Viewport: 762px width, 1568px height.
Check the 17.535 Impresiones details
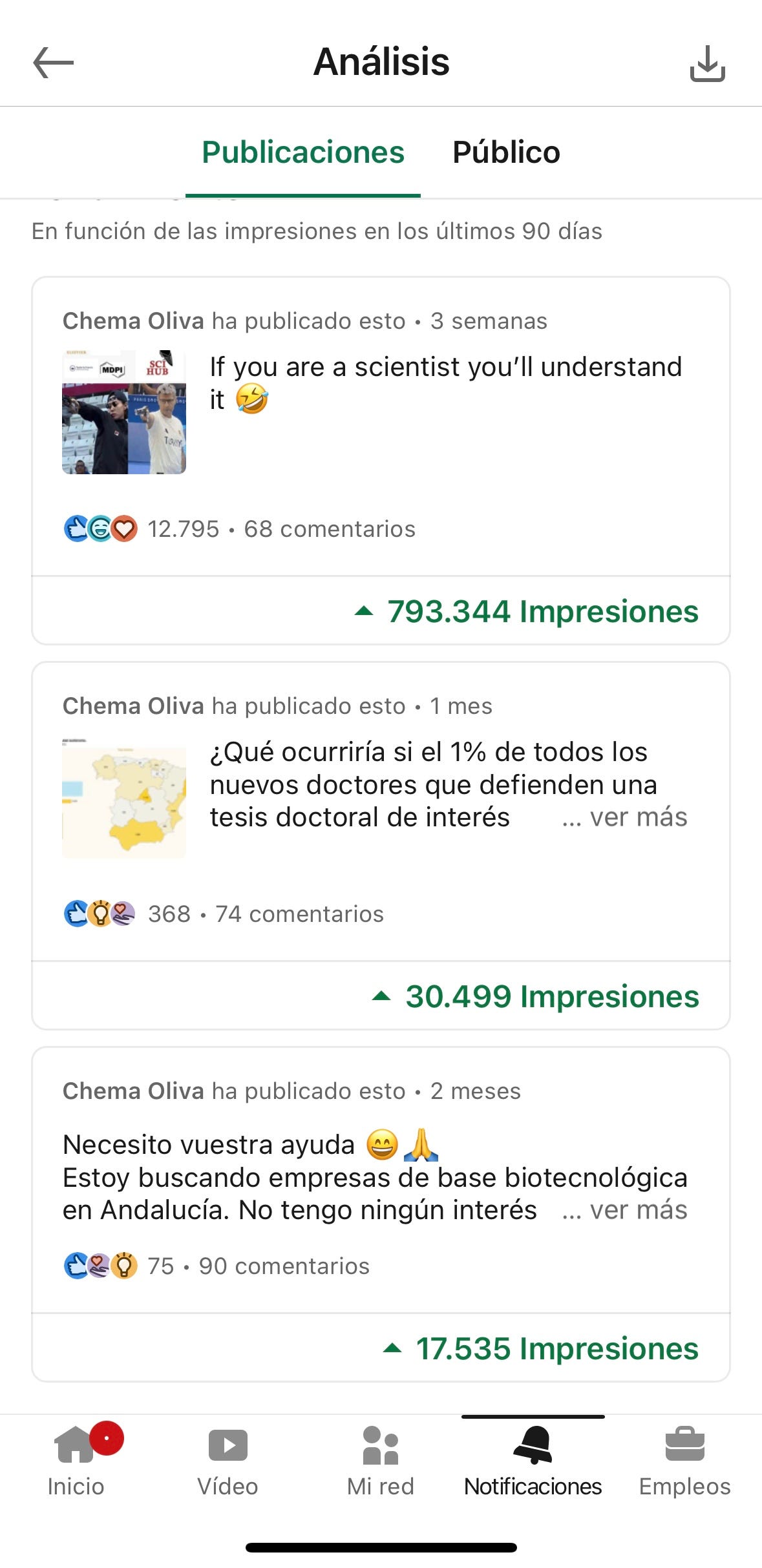pos(541,1349)
